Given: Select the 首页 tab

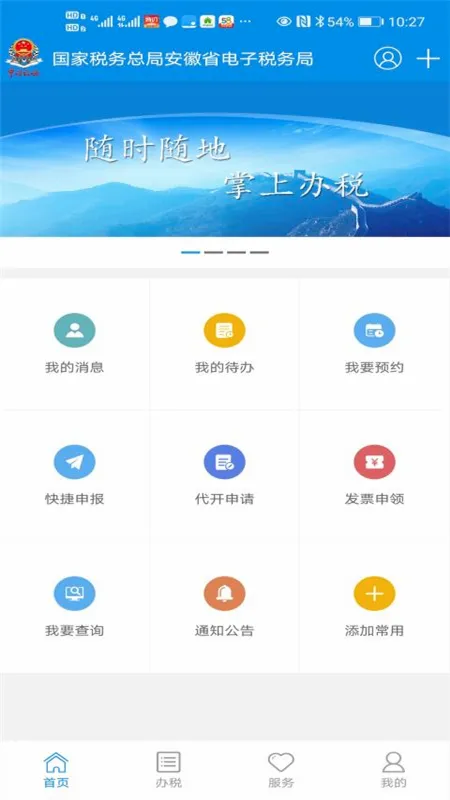Looking at the screenshot, I should 56,770.
